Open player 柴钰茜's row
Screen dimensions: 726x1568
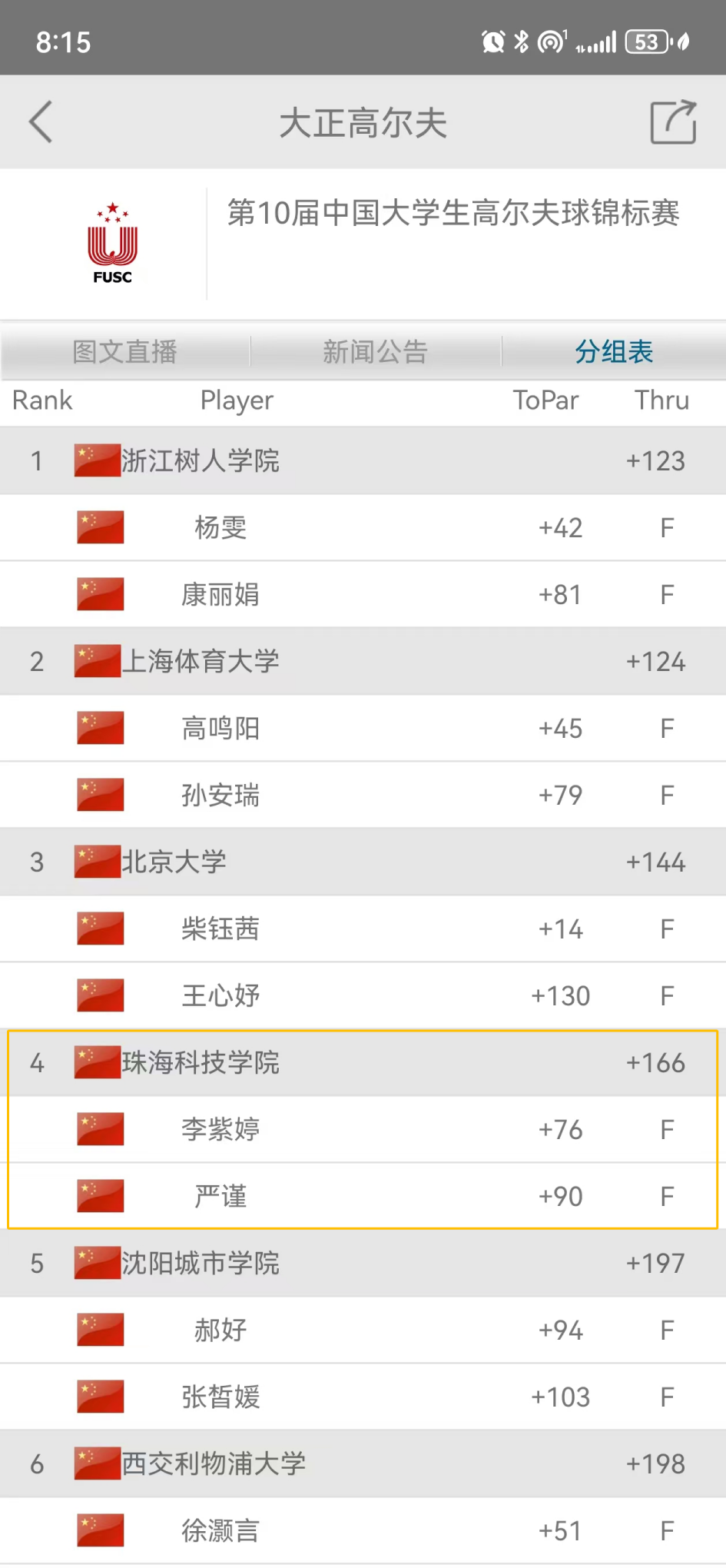[363, 929]
